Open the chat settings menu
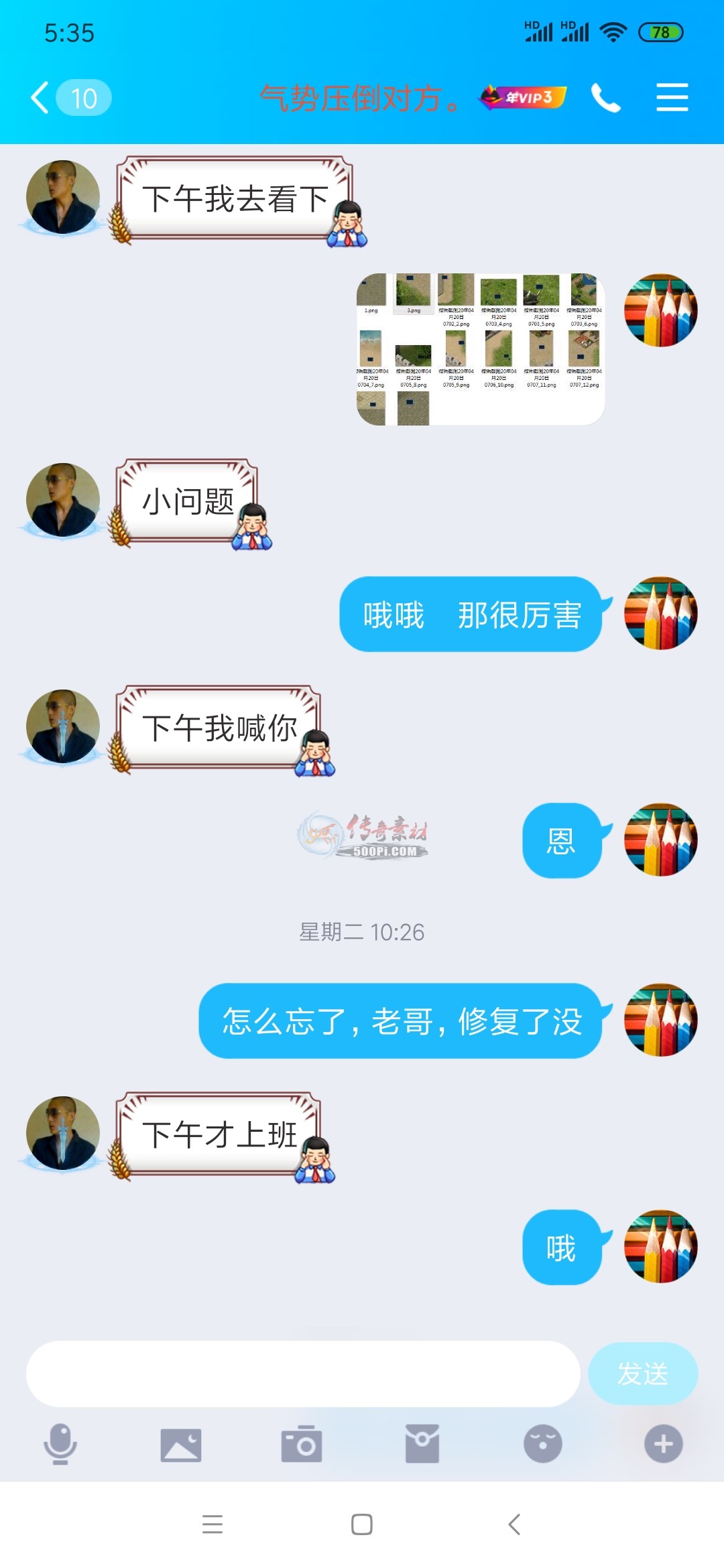724x1568 pixels. [x=672, y=98]
